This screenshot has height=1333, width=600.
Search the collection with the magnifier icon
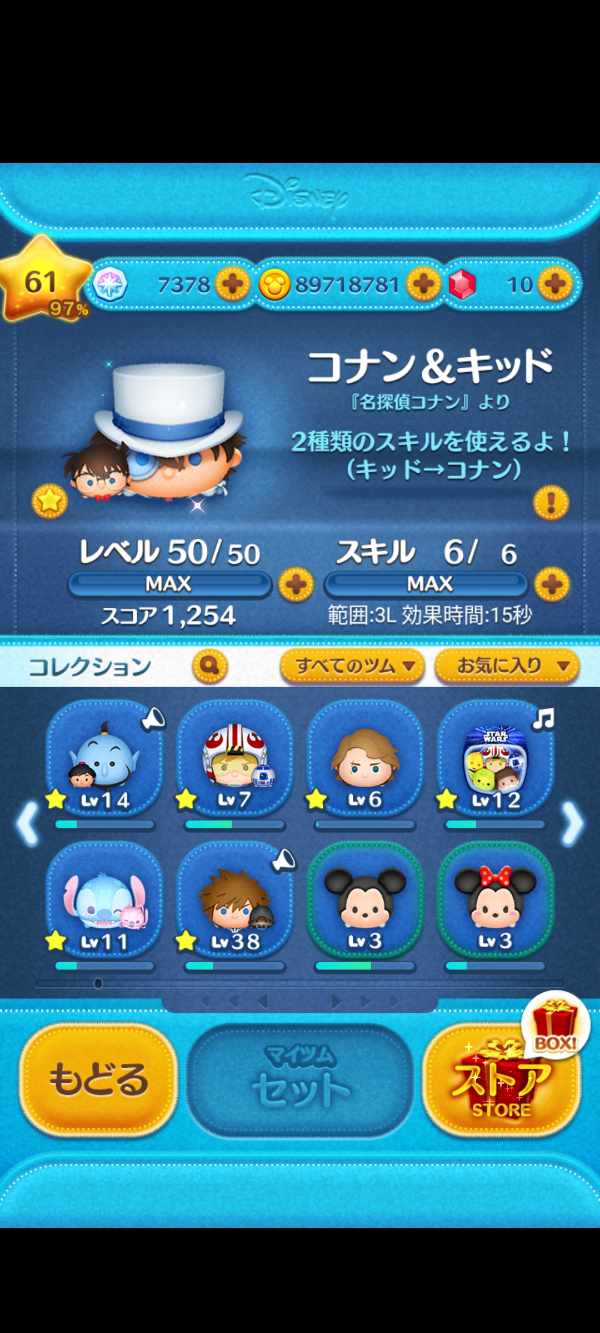[209, 665]
